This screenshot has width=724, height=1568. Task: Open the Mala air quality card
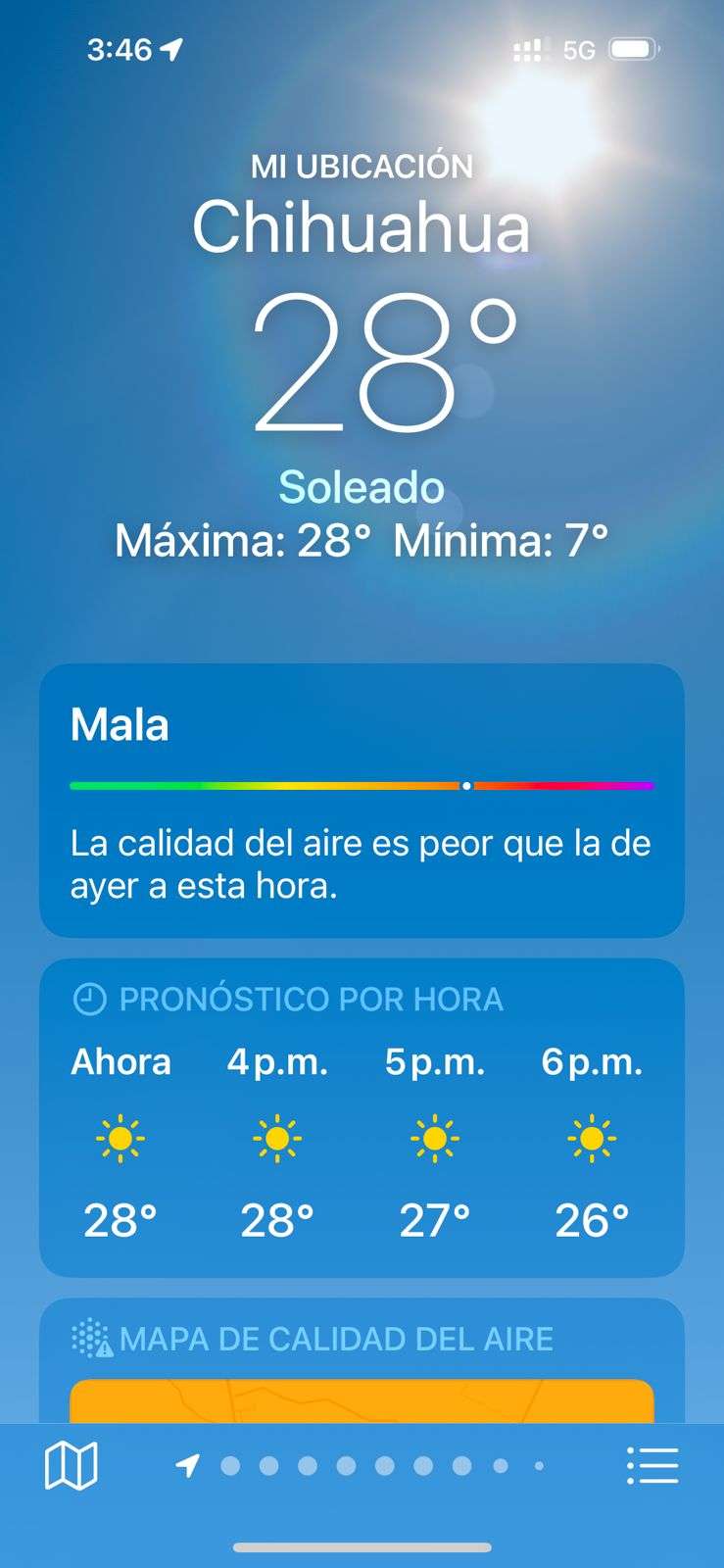tap(362, 800)
